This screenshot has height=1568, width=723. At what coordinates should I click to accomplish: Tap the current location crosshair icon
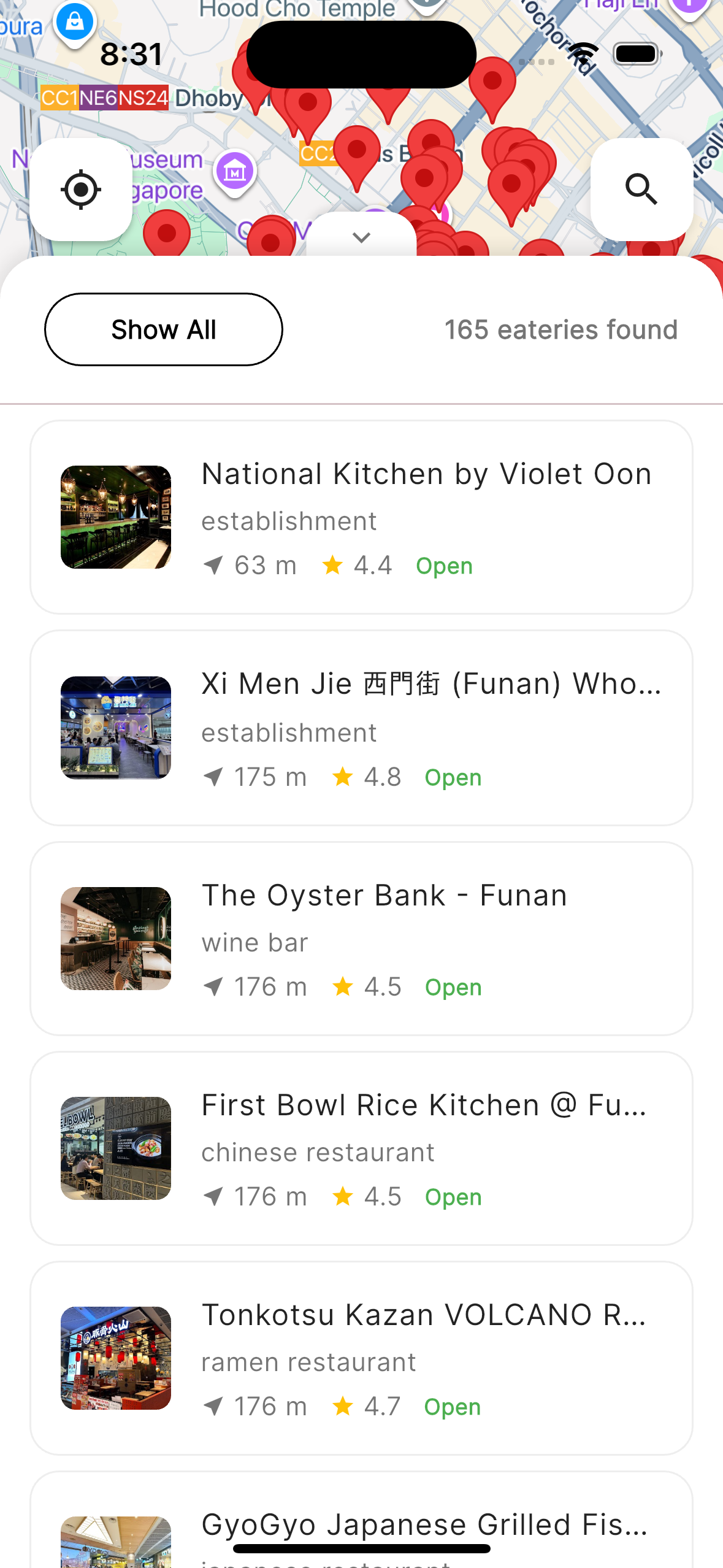82,189
